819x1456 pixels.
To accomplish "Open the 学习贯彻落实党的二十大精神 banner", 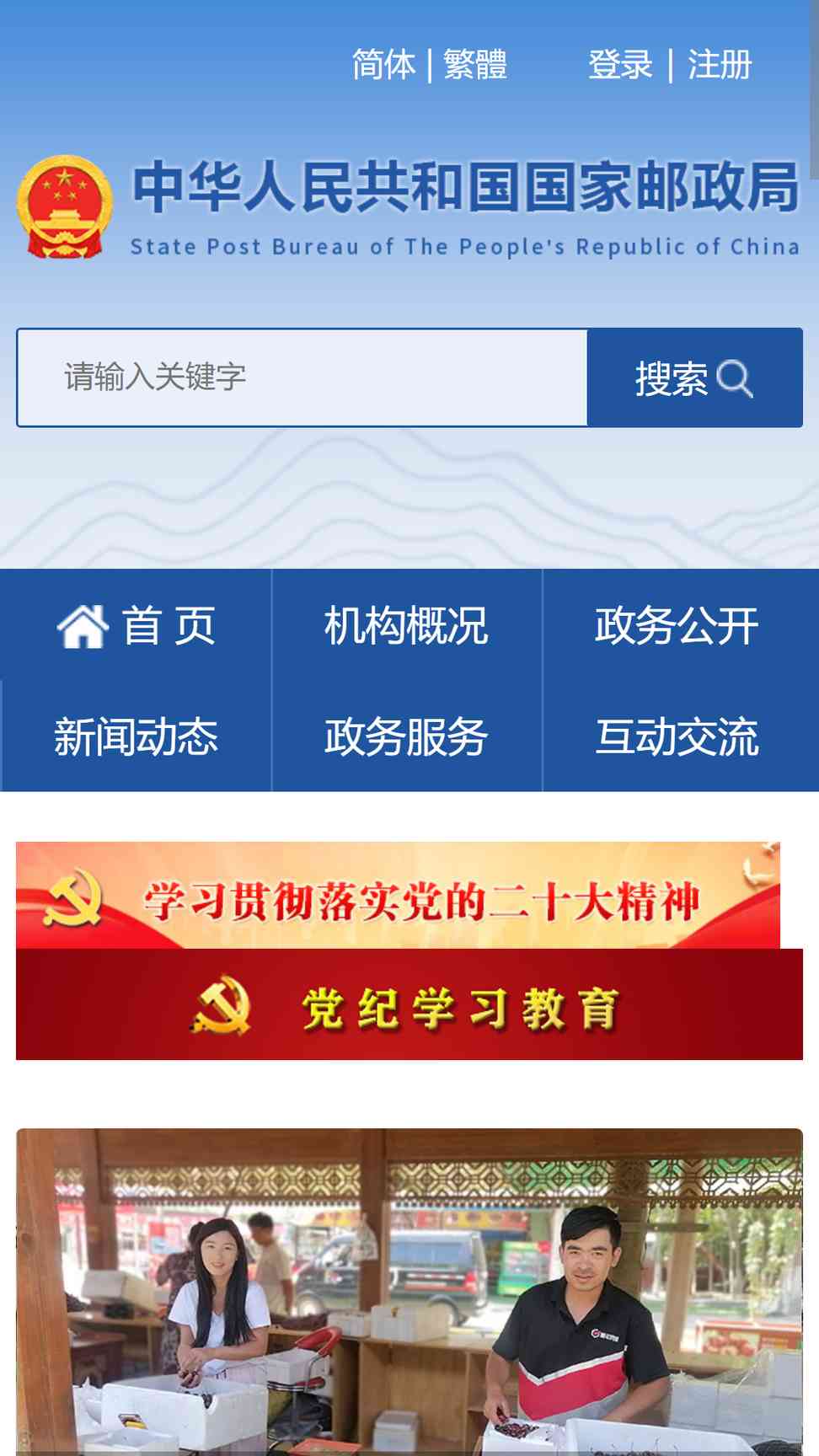I will click(x=398, y=896).
